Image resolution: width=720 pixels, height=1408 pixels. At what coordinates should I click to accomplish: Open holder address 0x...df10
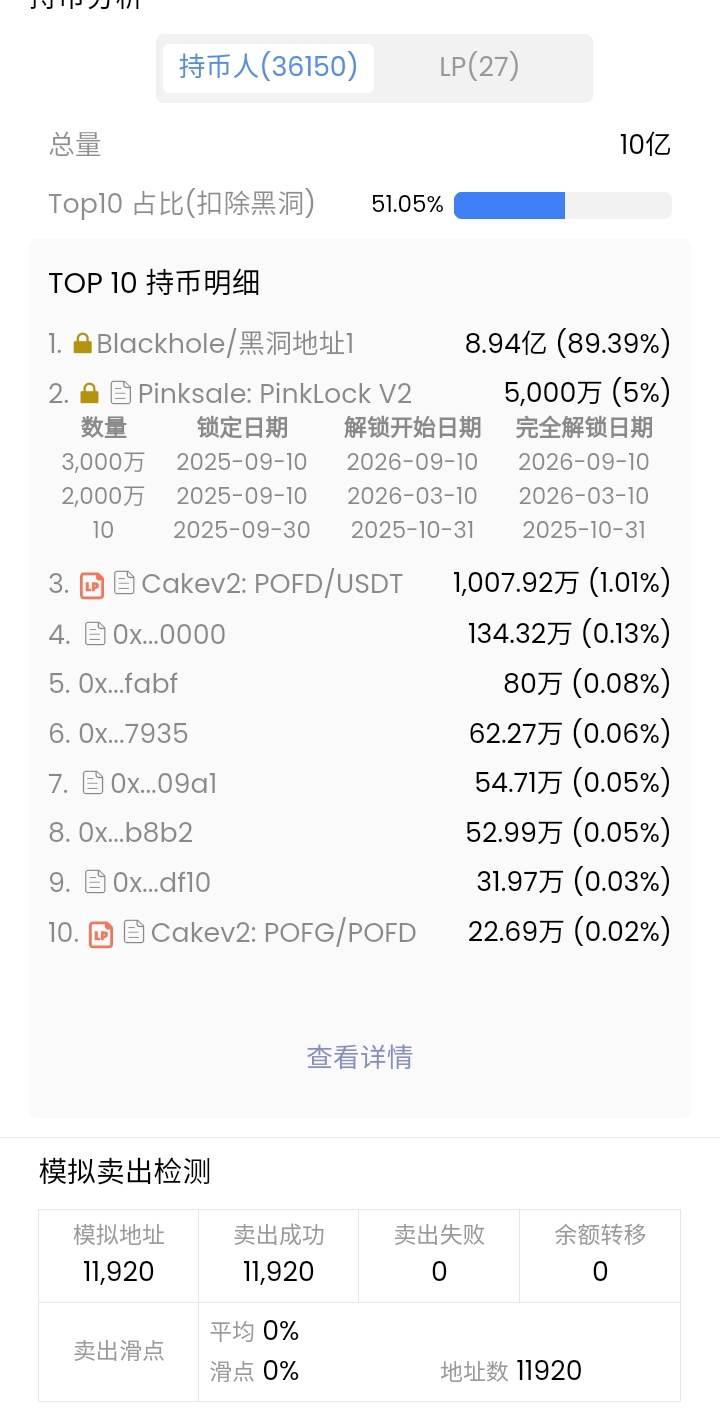coord(161,882)
